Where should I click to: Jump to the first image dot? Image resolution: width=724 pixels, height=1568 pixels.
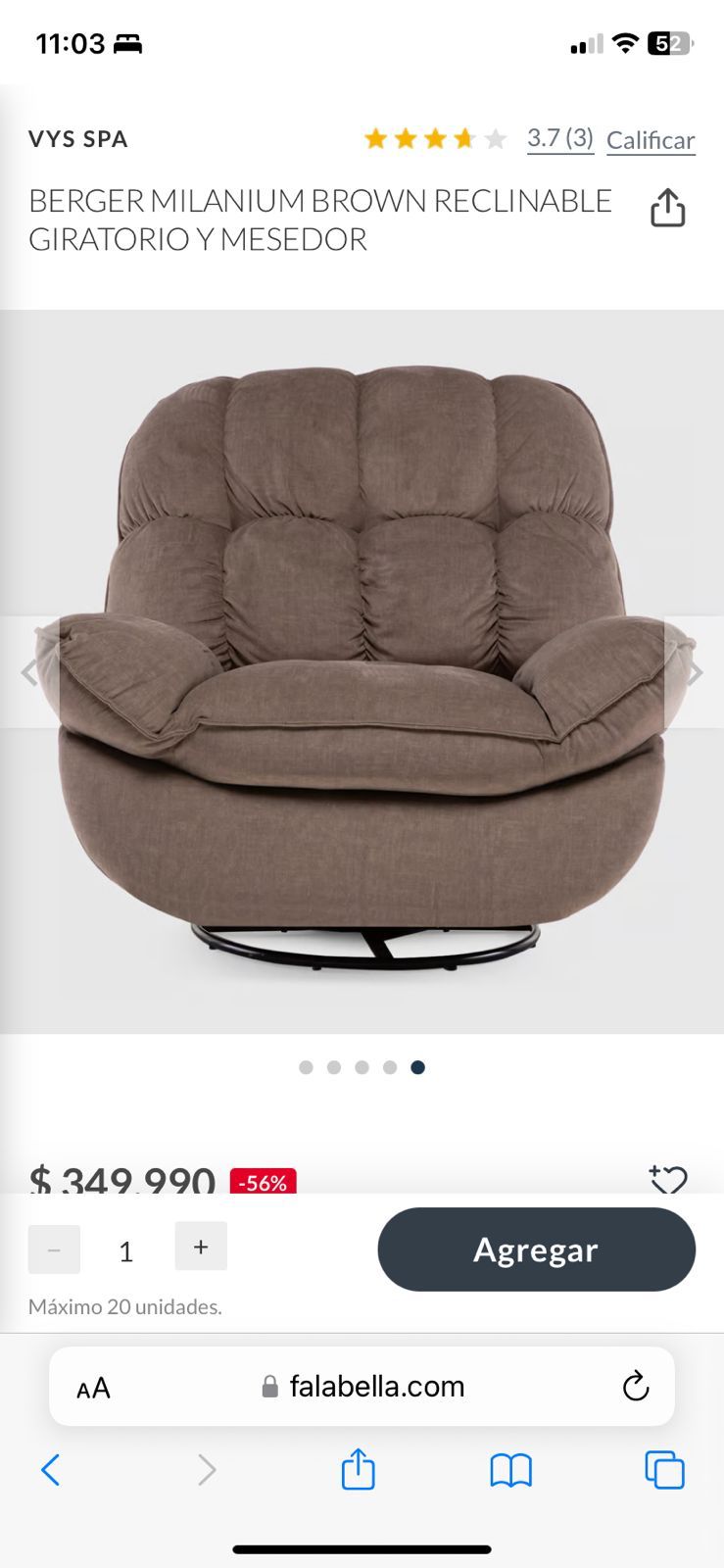pos(306,1067)
